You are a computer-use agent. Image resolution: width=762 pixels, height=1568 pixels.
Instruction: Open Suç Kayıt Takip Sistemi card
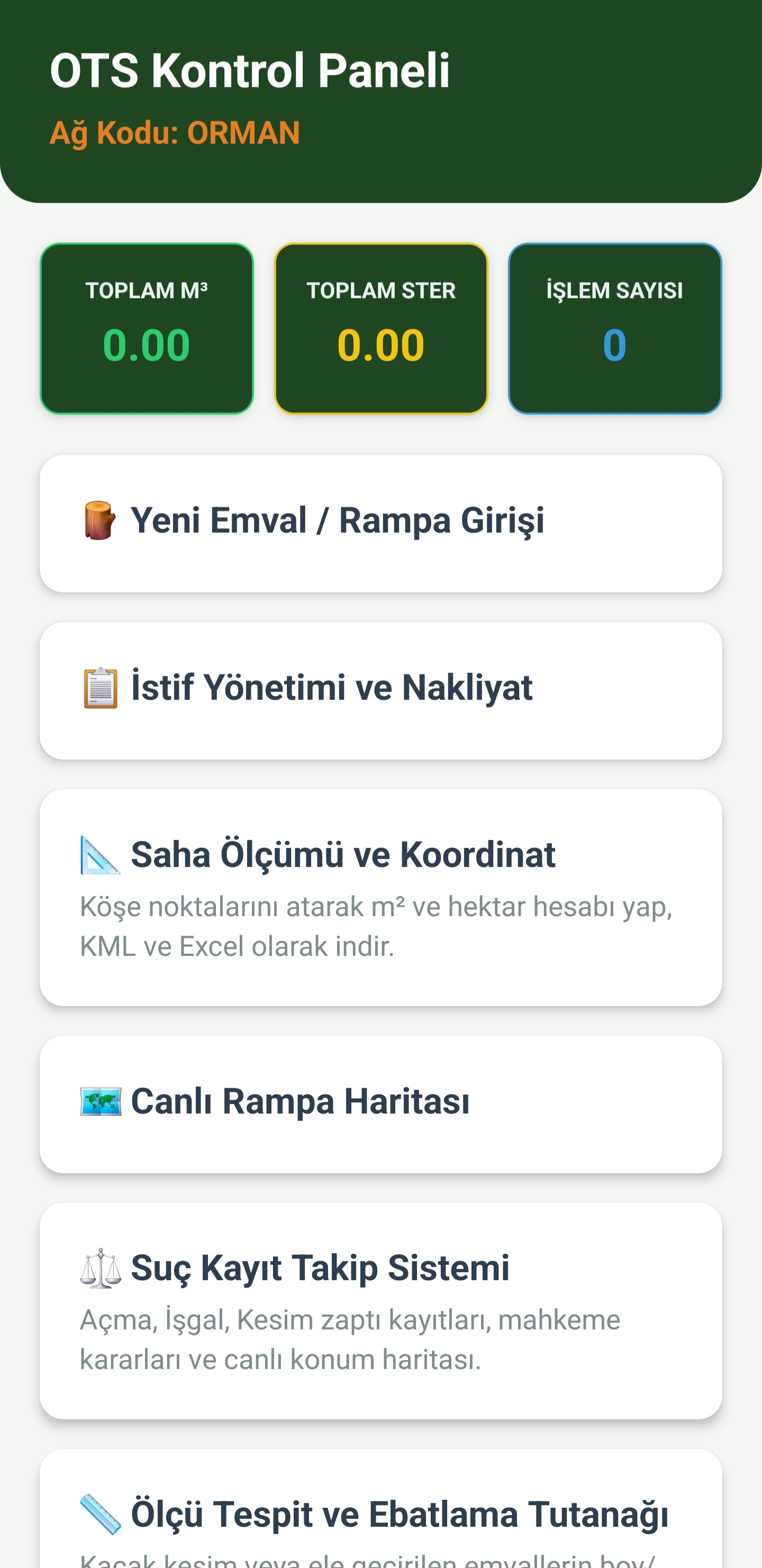[380, 1311]
